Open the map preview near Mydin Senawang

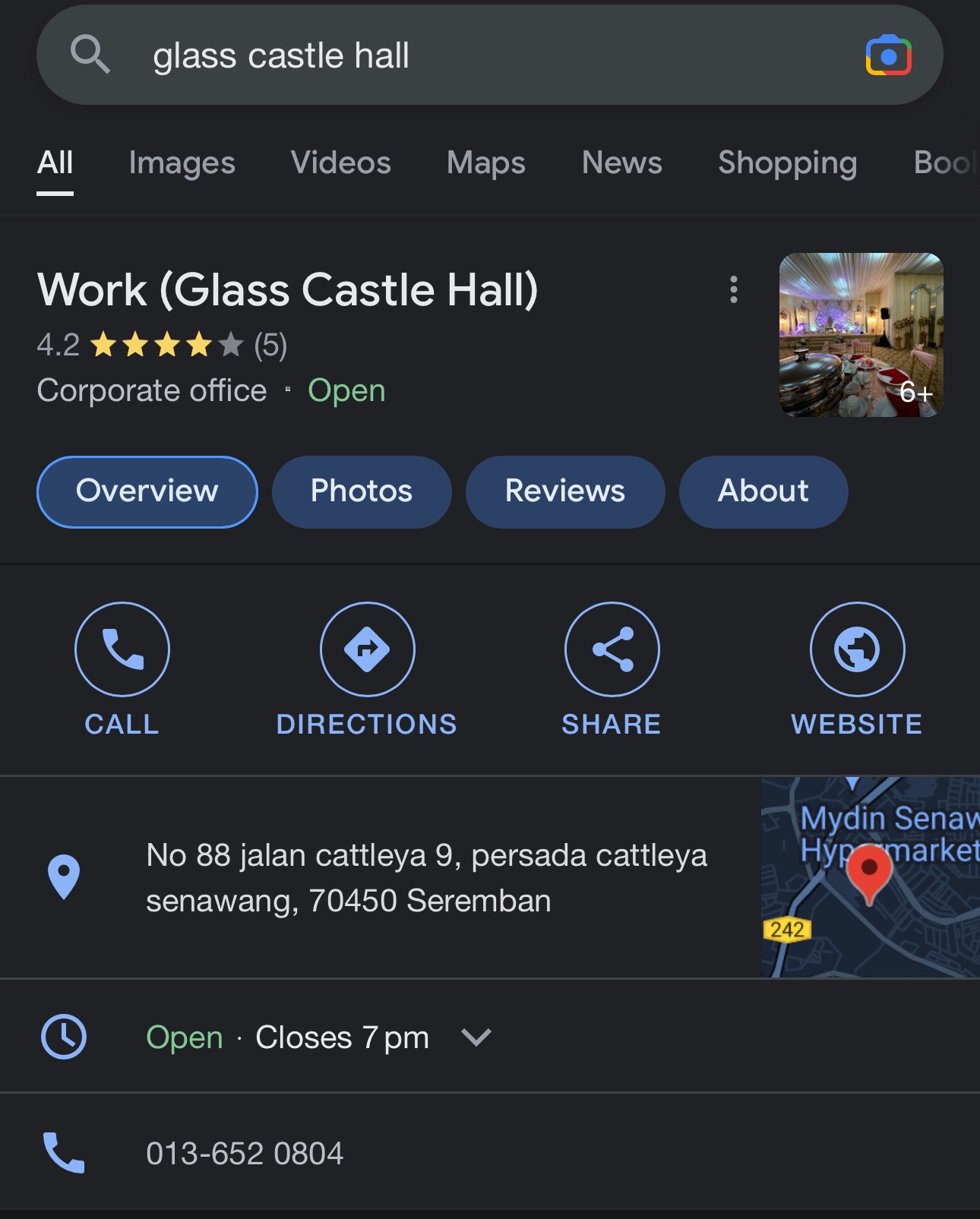pos(870,876)
